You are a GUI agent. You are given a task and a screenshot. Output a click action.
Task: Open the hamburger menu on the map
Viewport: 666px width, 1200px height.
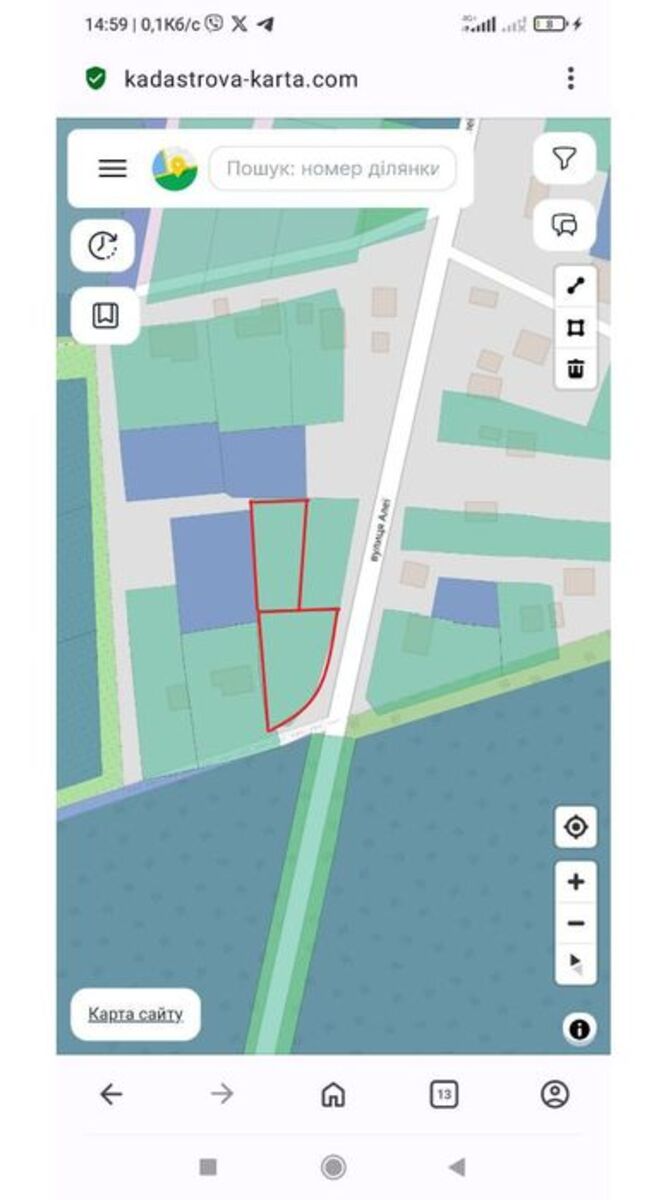(x=112, y=168)
